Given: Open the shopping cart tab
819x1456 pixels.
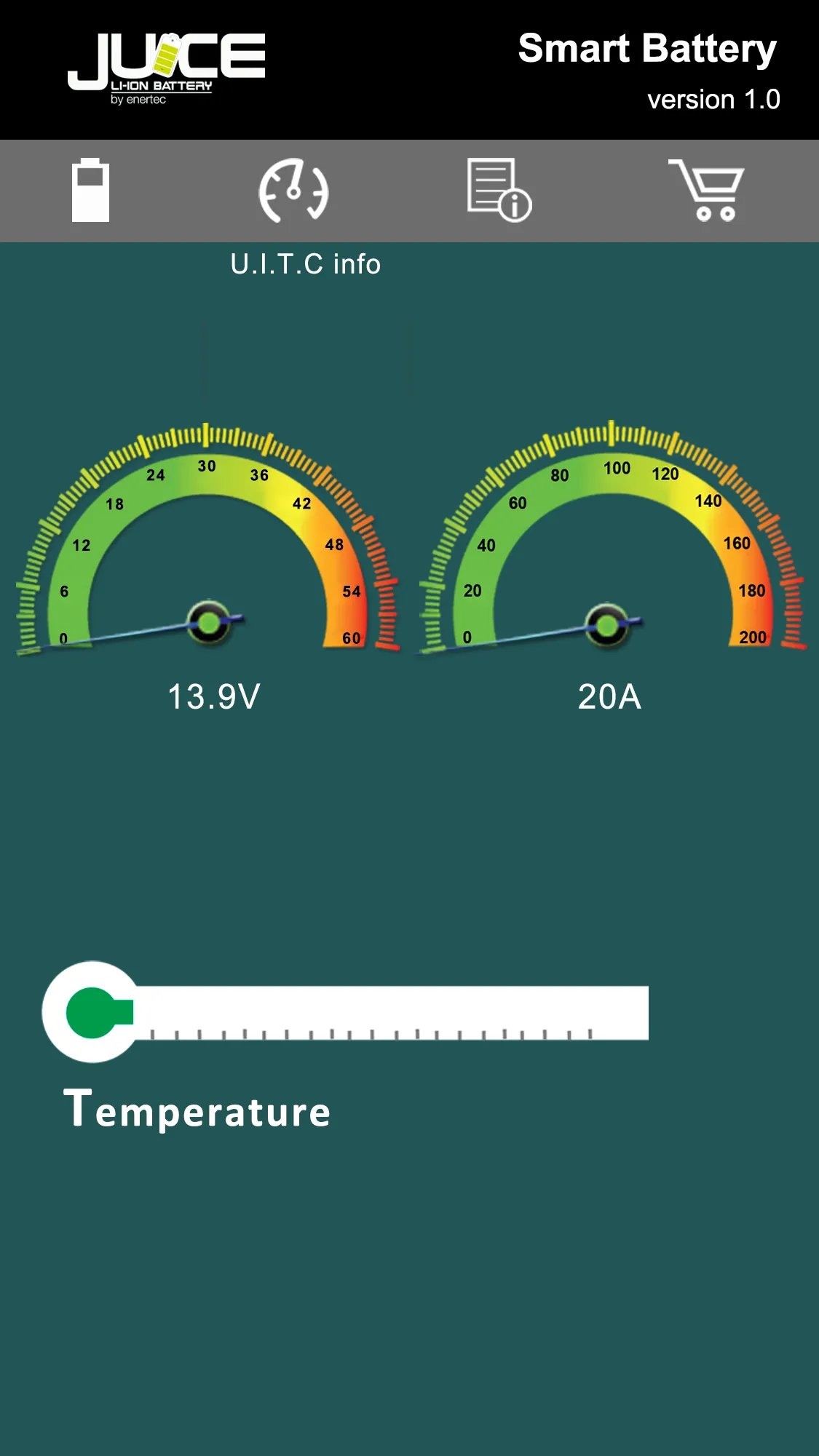Looking at the screenshot, I should coord(706,191).
